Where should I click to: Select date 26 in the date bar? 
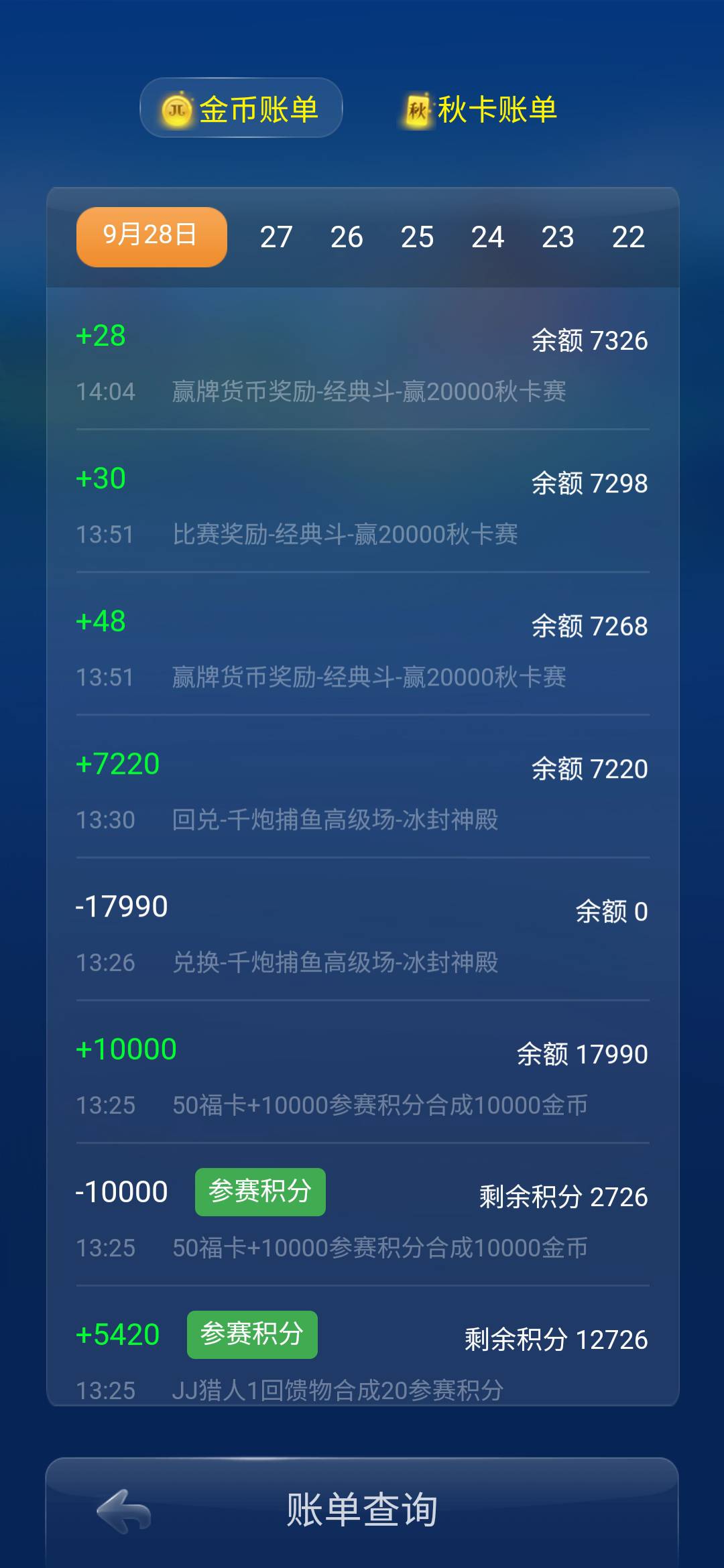click(348, 237)
